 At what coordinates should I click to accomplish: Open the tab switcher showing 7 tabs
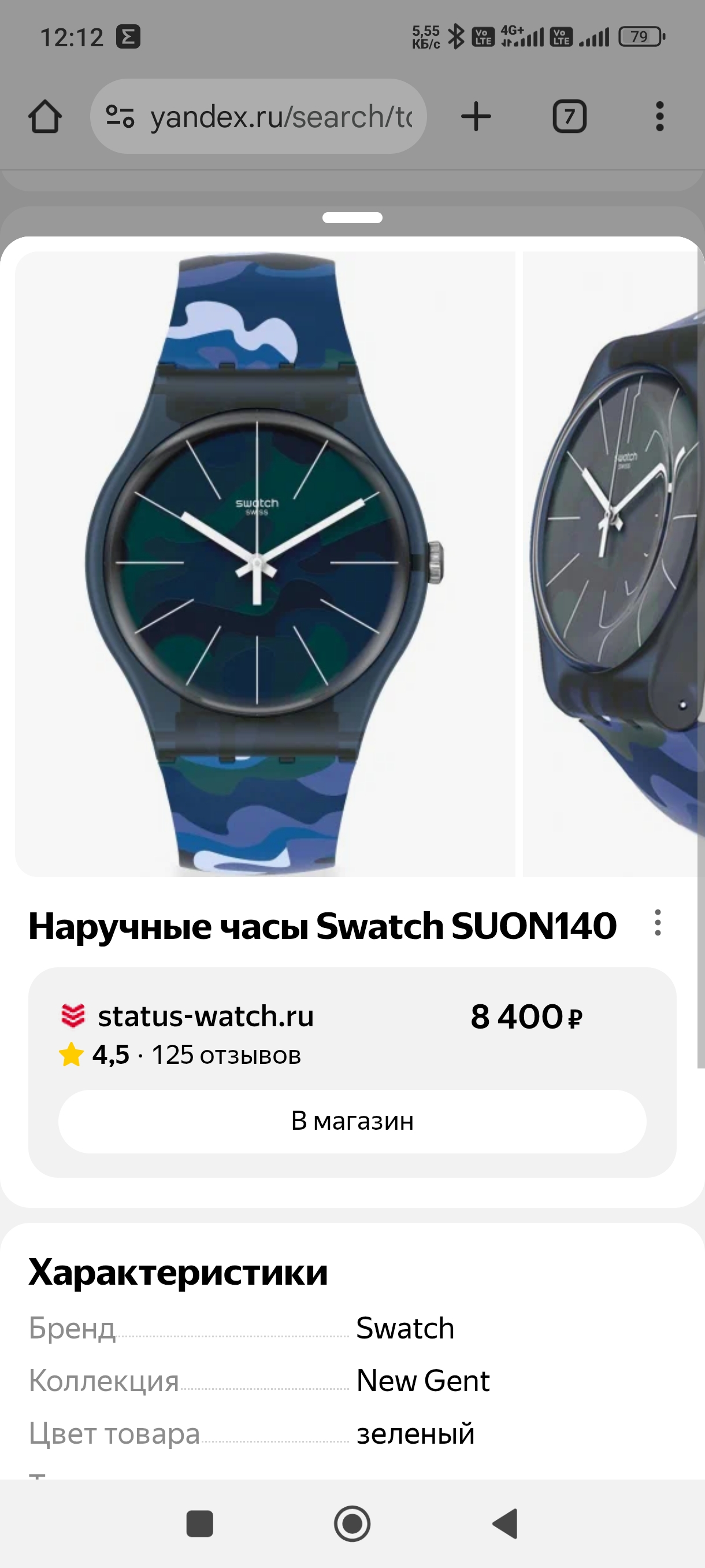click(x=569, y=116)
